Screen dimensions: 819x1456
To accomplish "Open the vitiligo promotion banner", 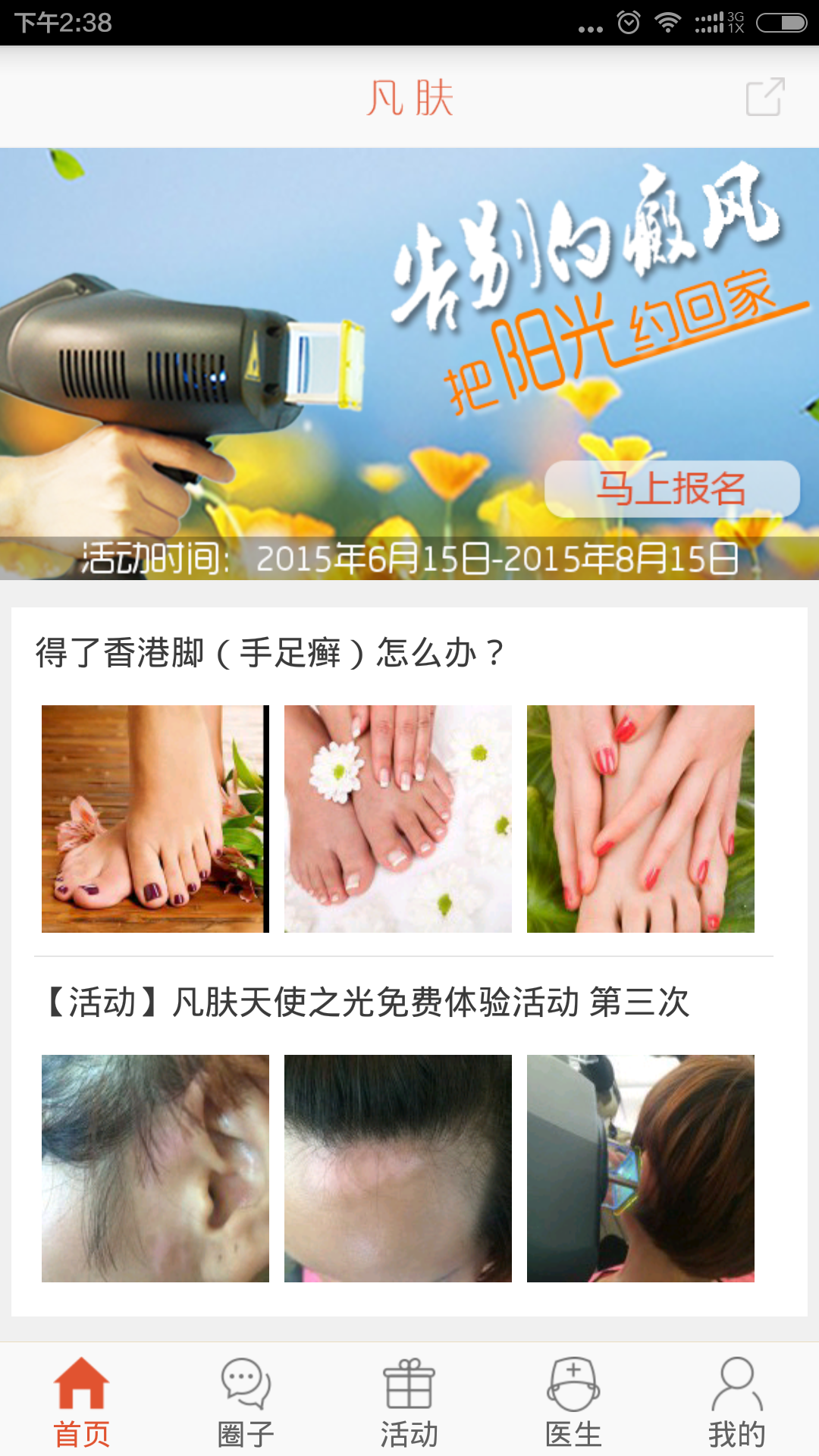I will [409, 364].
